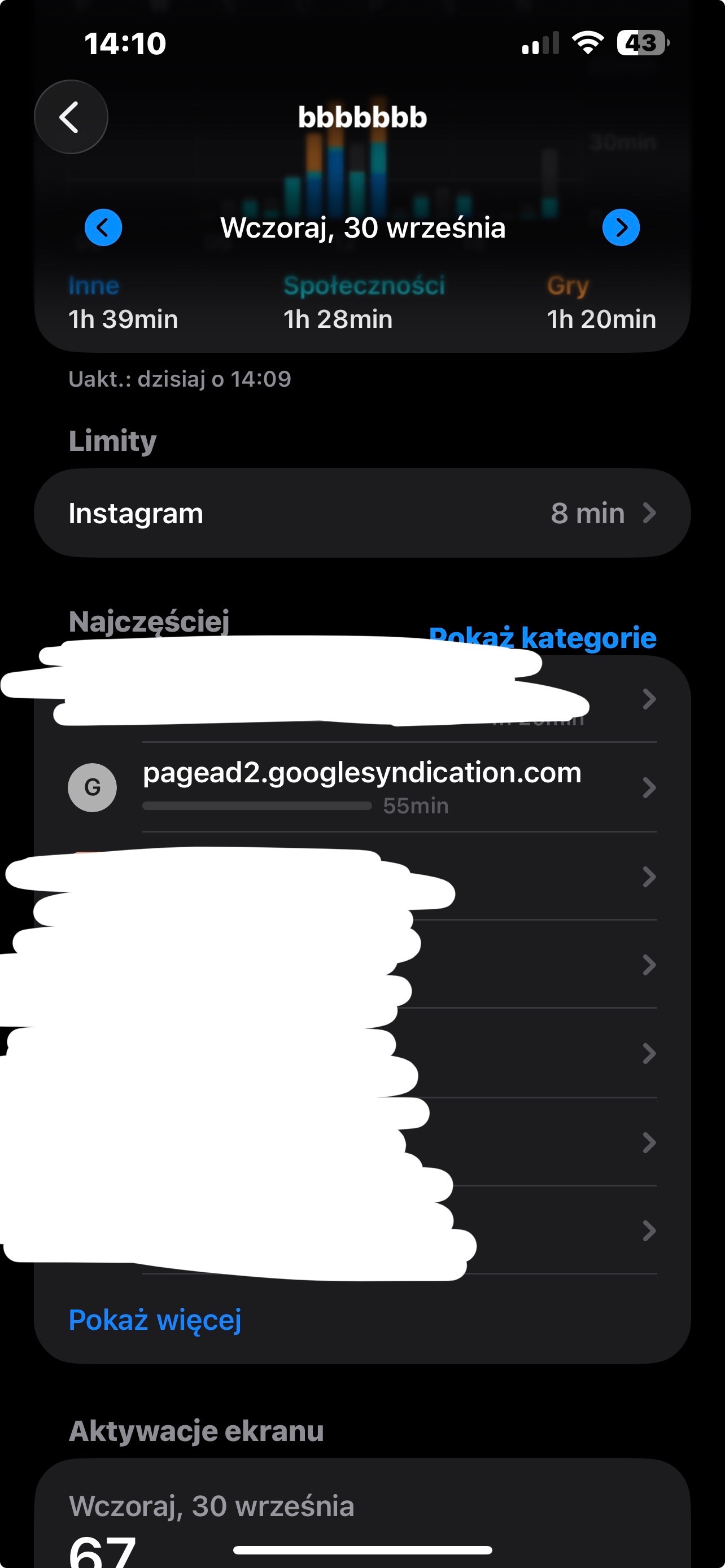Go to the previous day
Viewport: 725px width, 1568px height.
[103, 227]
